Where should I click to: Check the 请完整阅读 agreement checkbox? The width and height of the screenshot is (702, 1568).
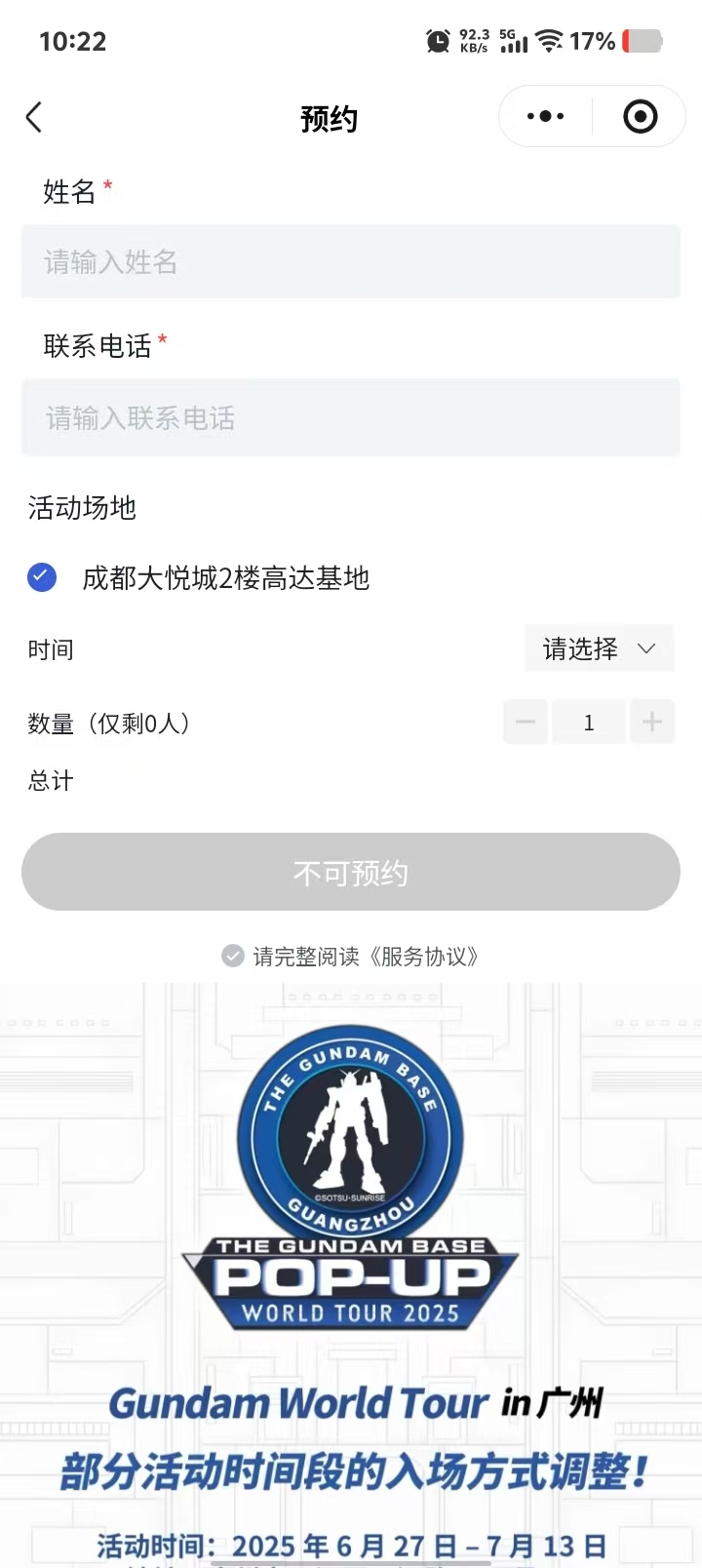[x=233, y=956]
